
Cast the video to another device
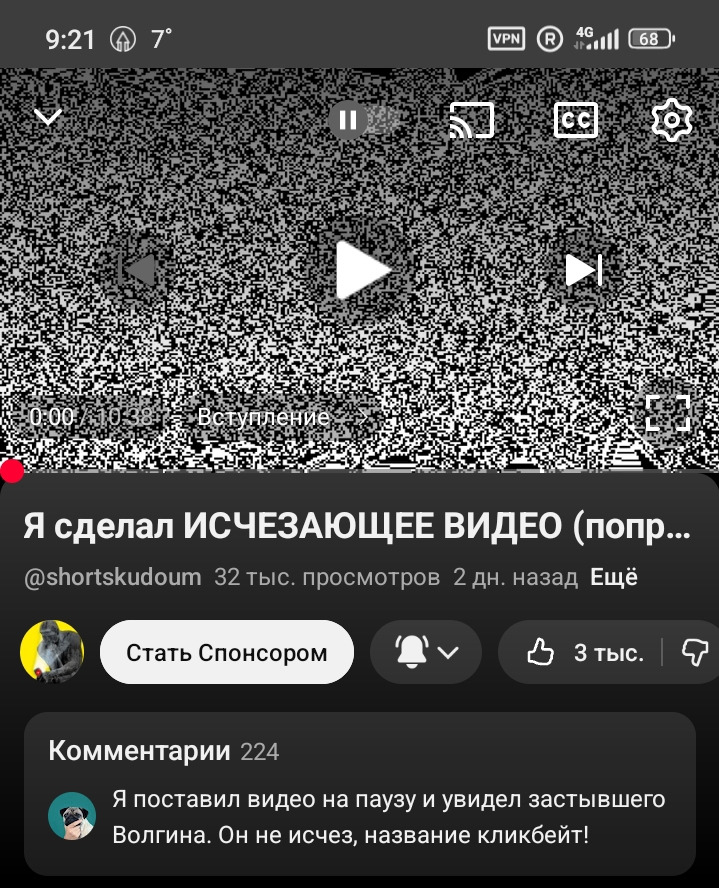click(472, 120)
